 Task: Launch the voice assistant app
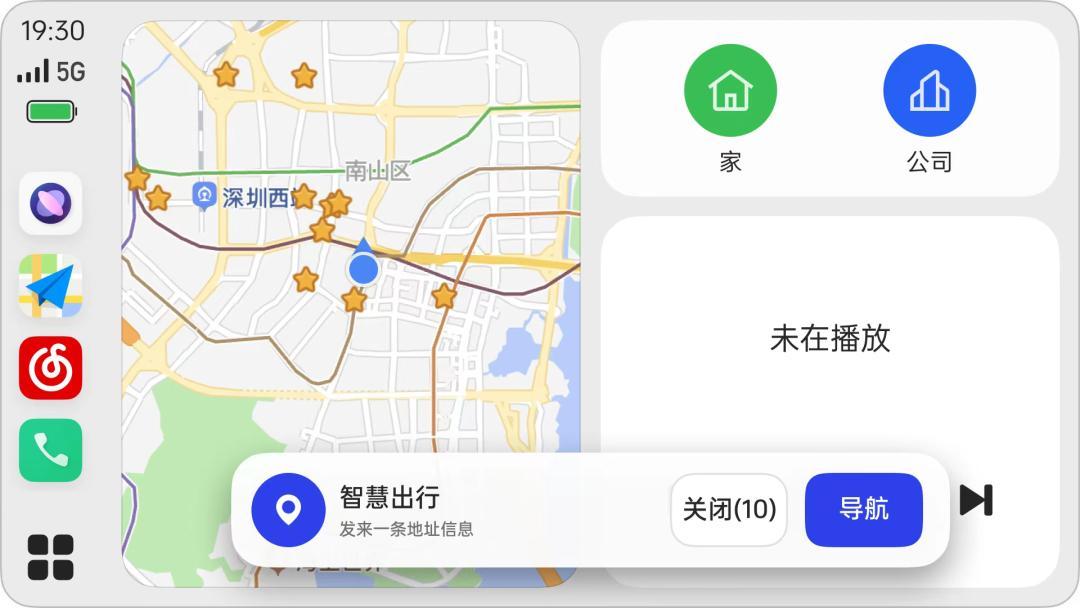coord(50,204)
